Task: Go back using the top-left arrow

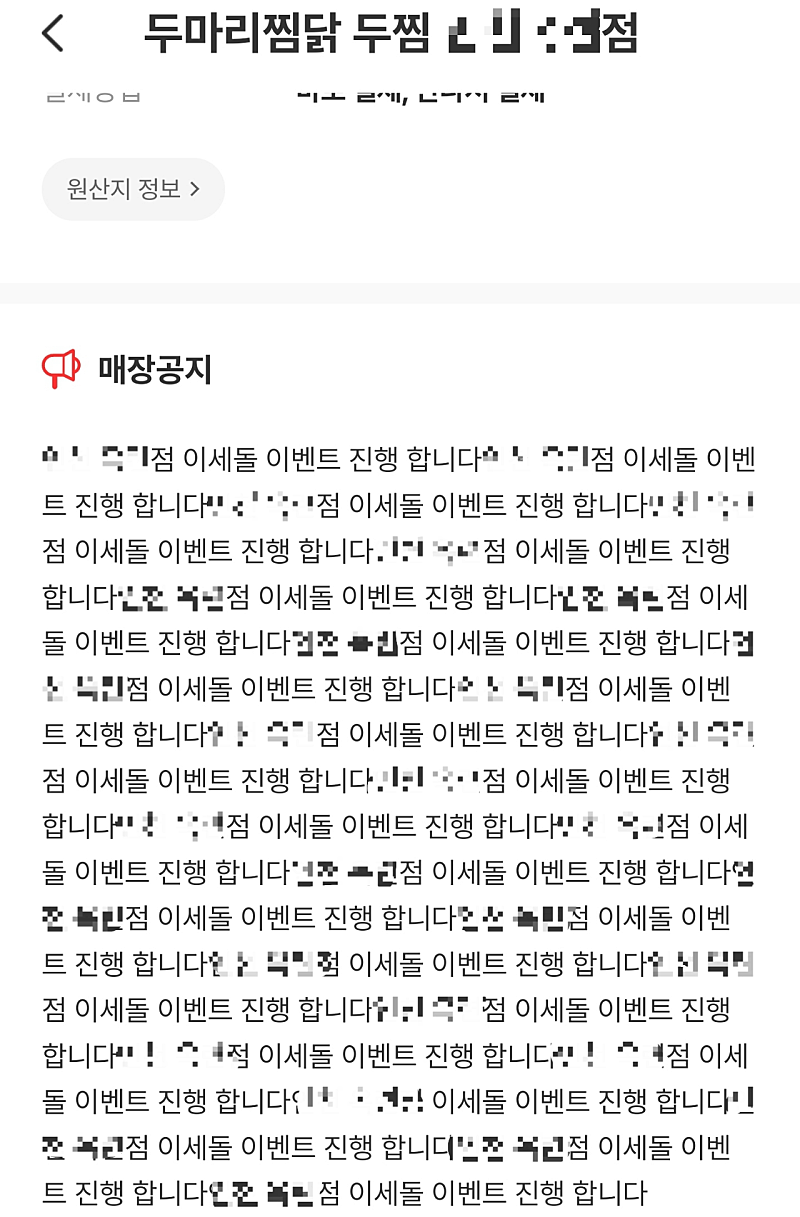Action: [53, 33]
